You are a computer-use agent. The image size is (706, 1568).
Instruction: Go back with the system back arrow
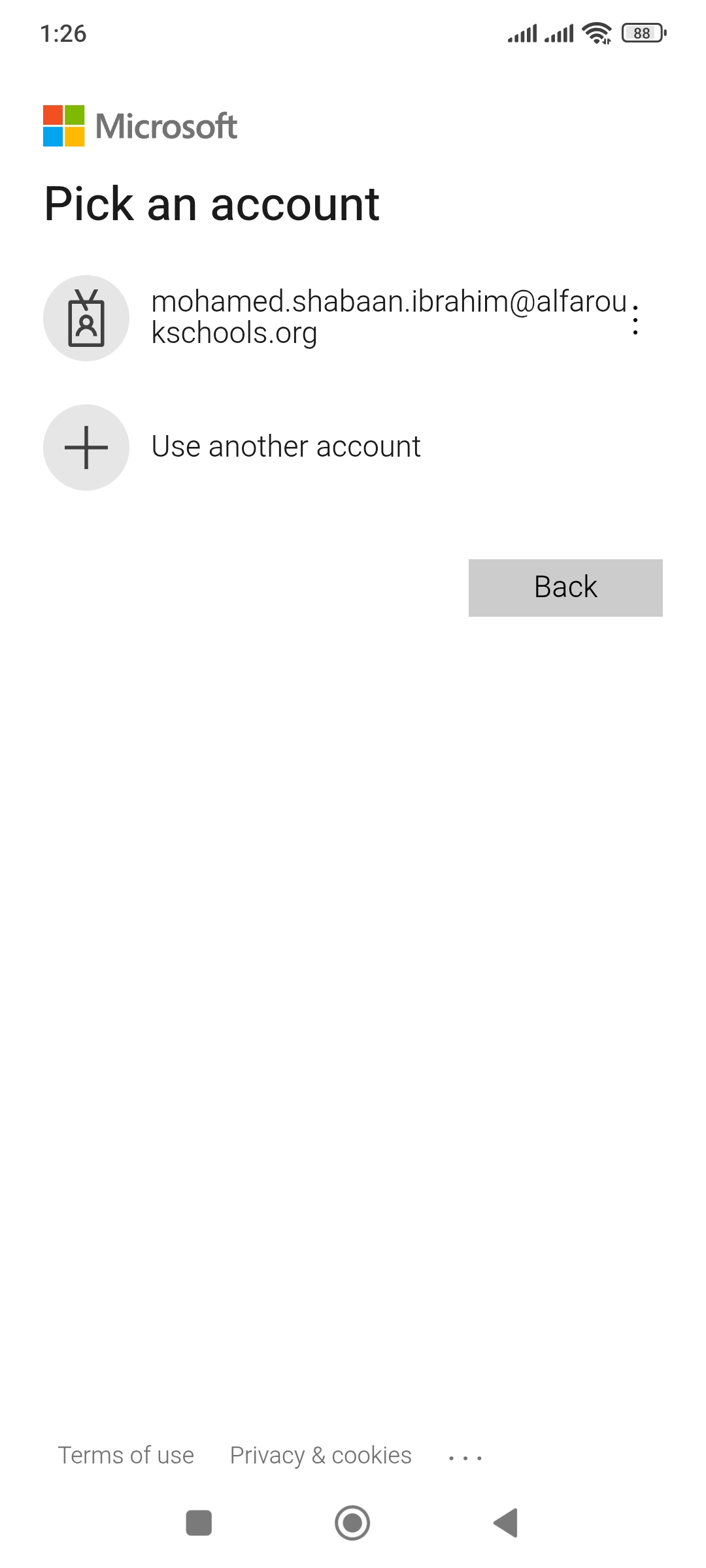click(x=505, y=1523)
